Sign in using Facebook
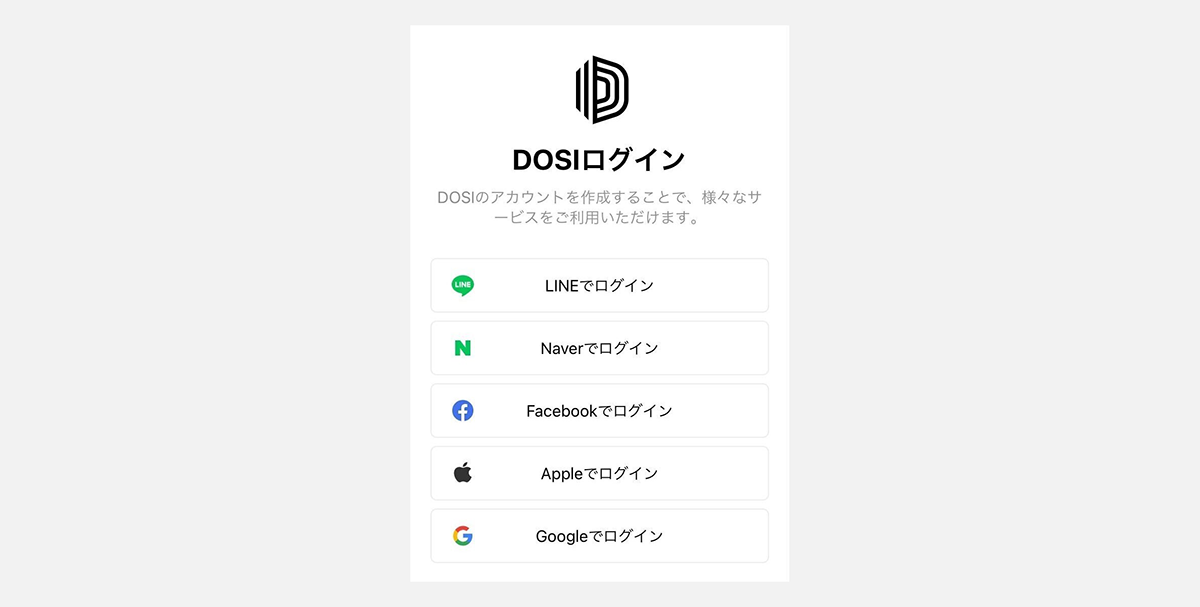This screenshot has height=607, width=1200. 599,411
